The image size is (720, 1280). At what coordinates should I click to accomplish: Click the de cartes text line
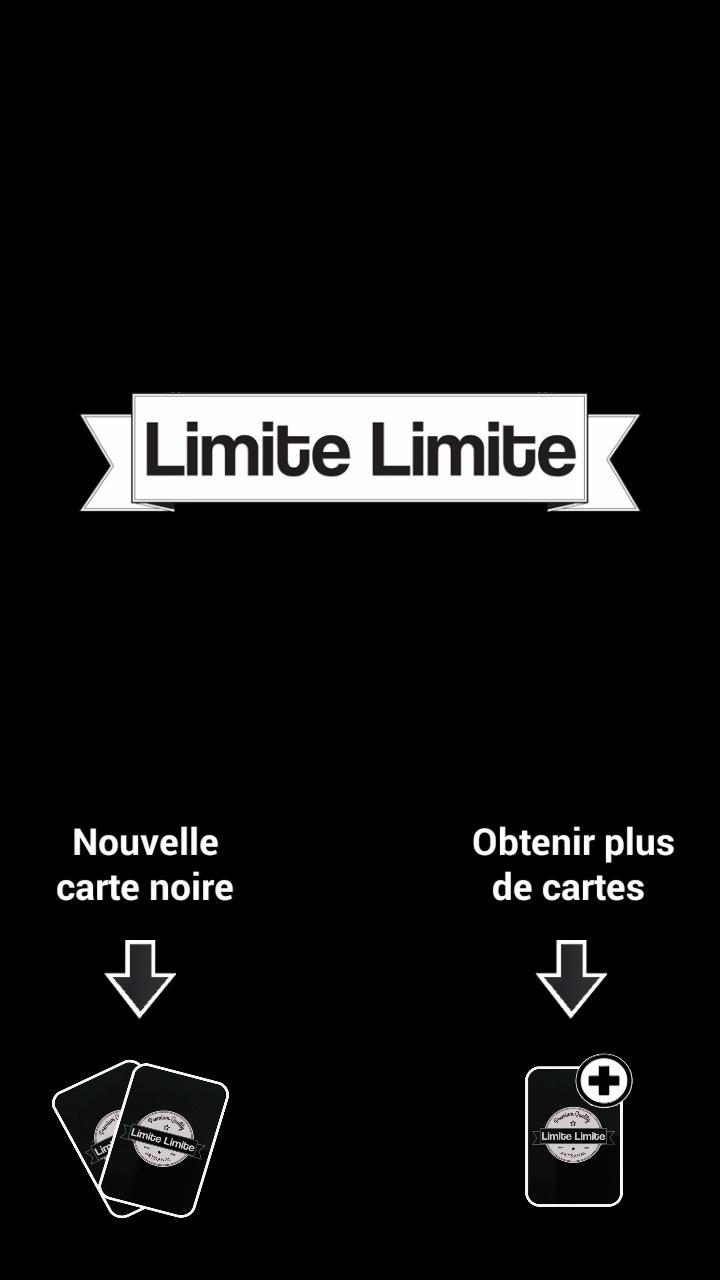click(571, 887)
